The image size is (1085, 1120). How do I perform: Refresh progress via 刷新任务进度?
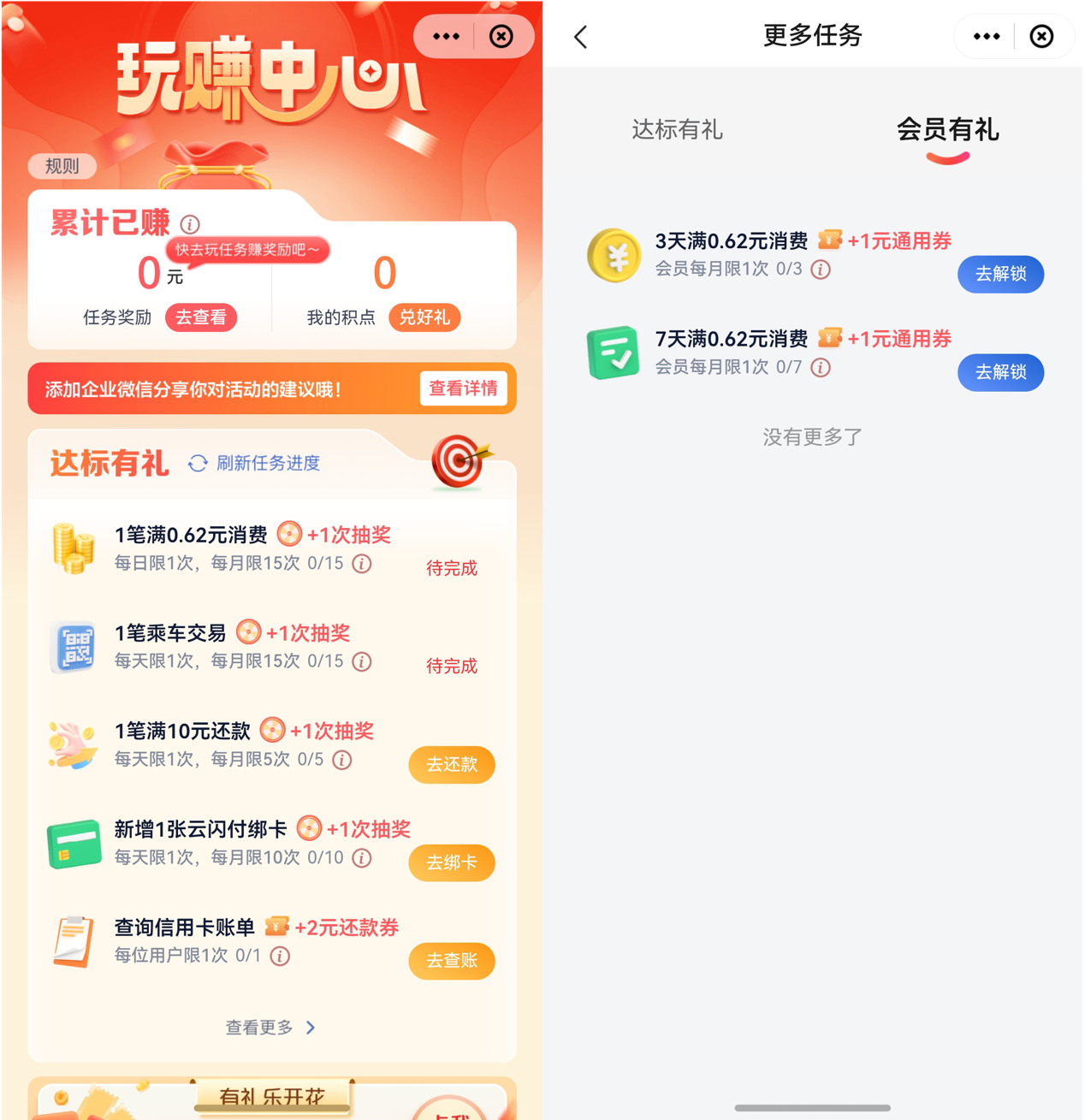(255, 463)
